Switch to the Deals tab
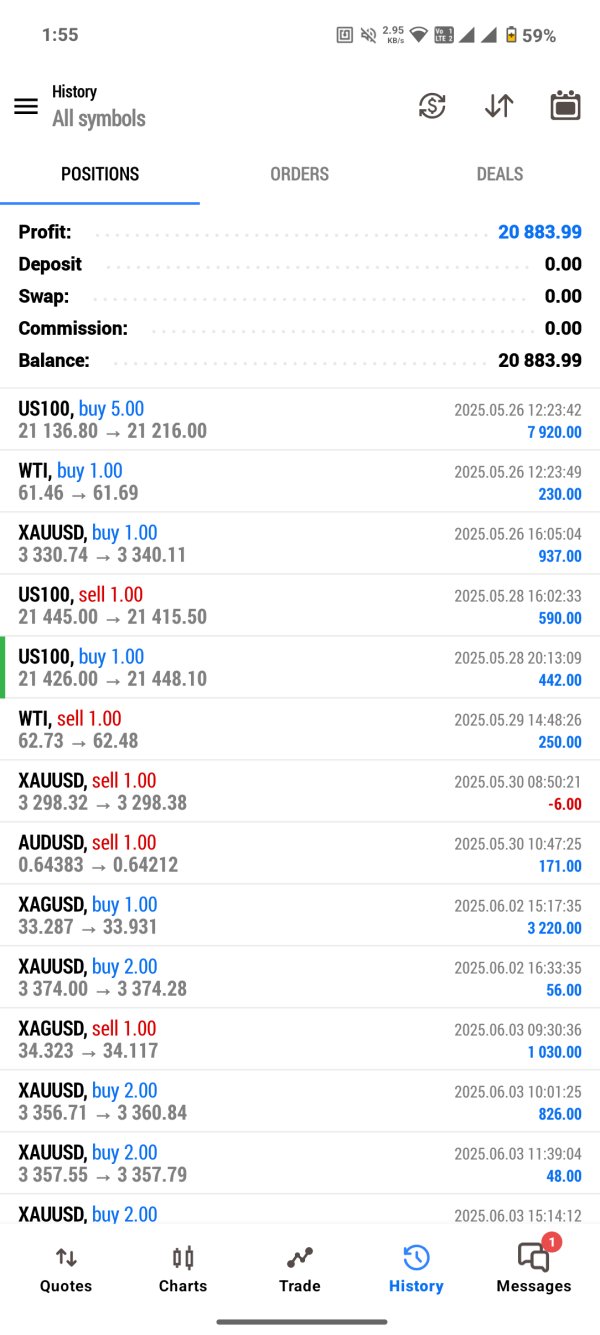This screenshot has height=1335, width=600. coord(499,174)
